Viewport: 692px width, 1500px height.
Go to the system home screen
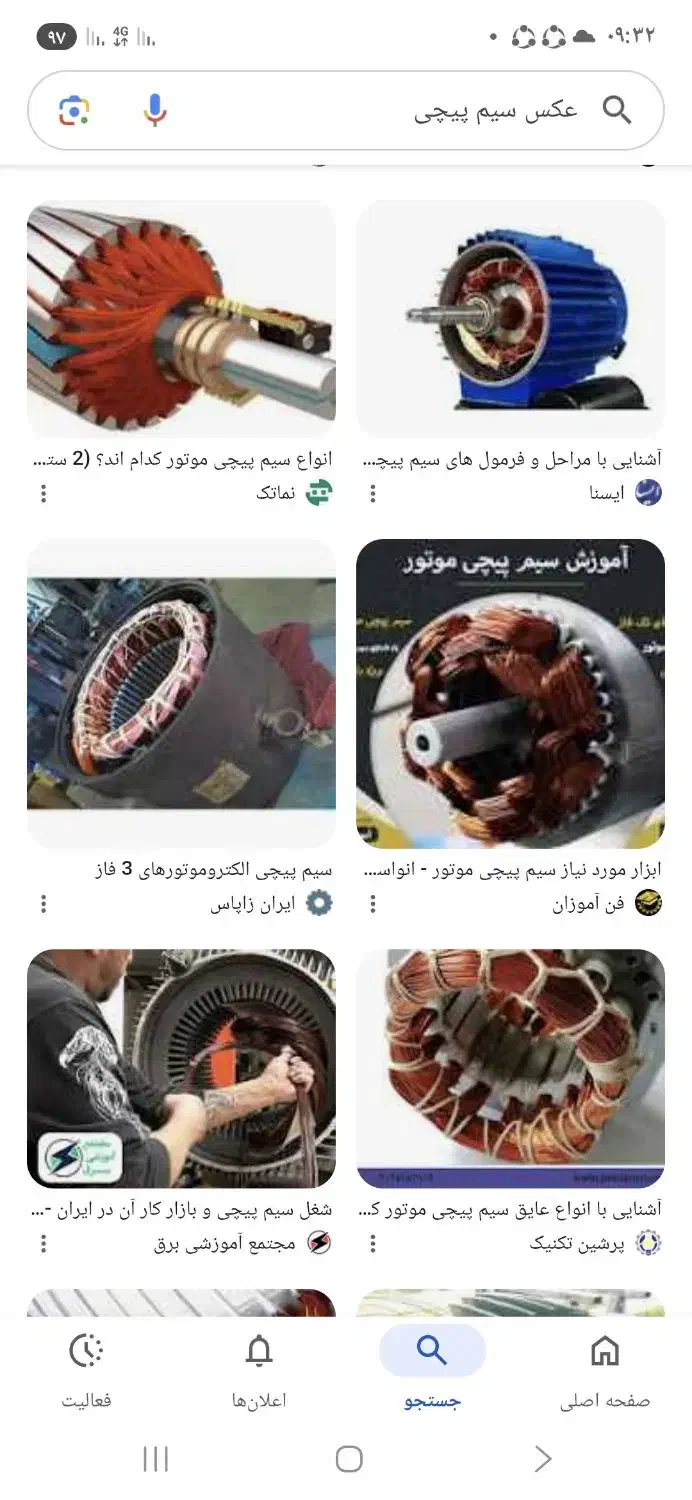tap(348, 1459)
